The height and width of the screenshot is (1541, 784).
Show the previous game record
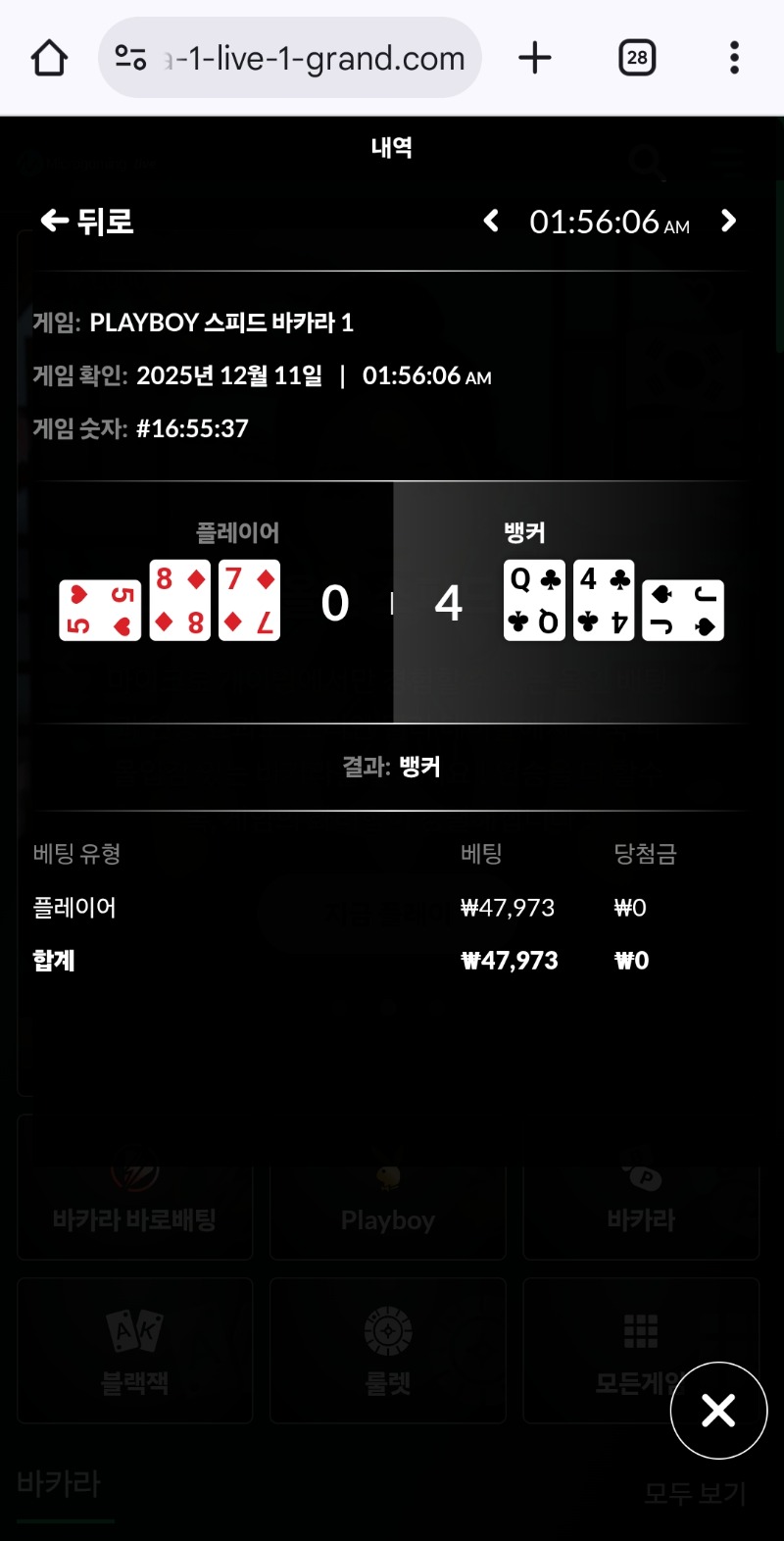tap(492, 222)
